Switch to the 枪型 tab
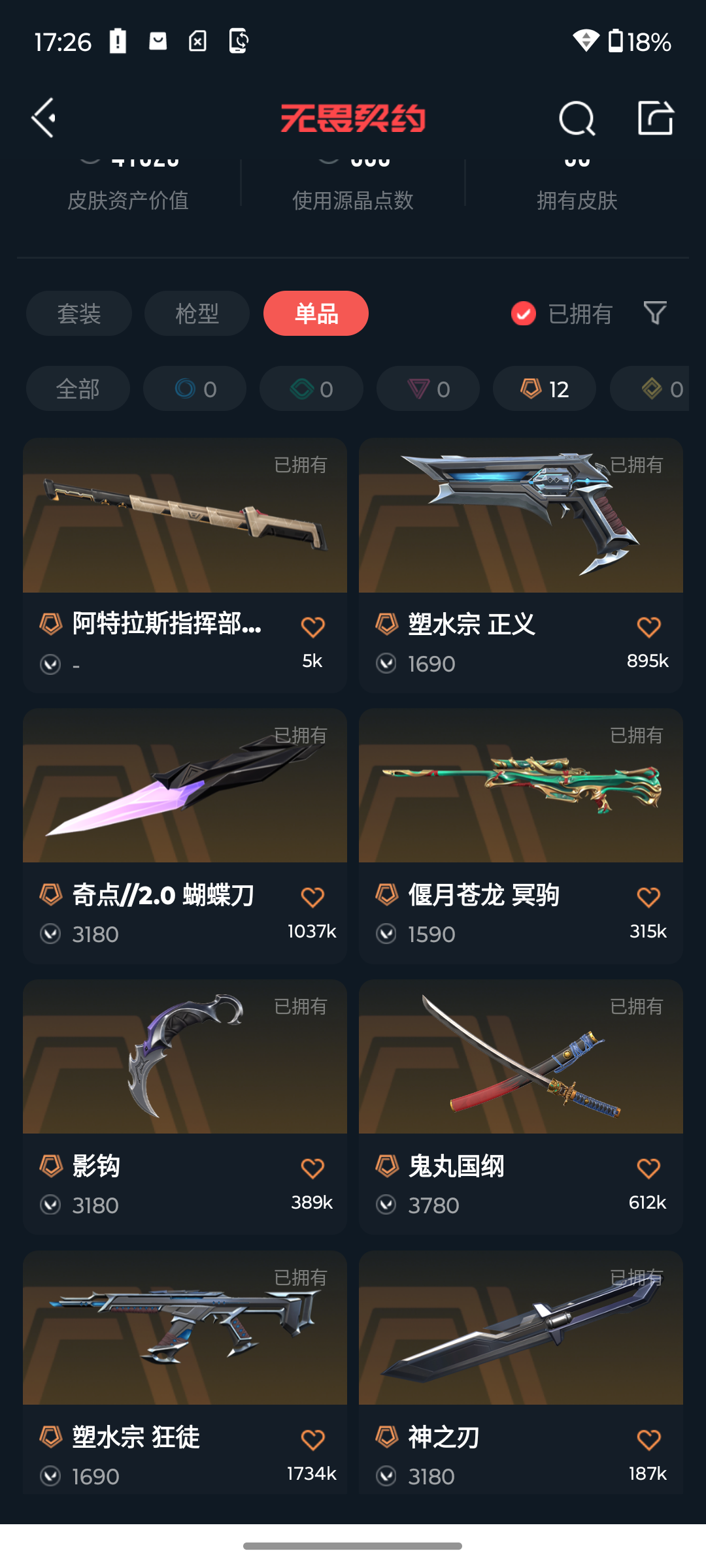706x1568 pixels. click(x=197, y=314)
